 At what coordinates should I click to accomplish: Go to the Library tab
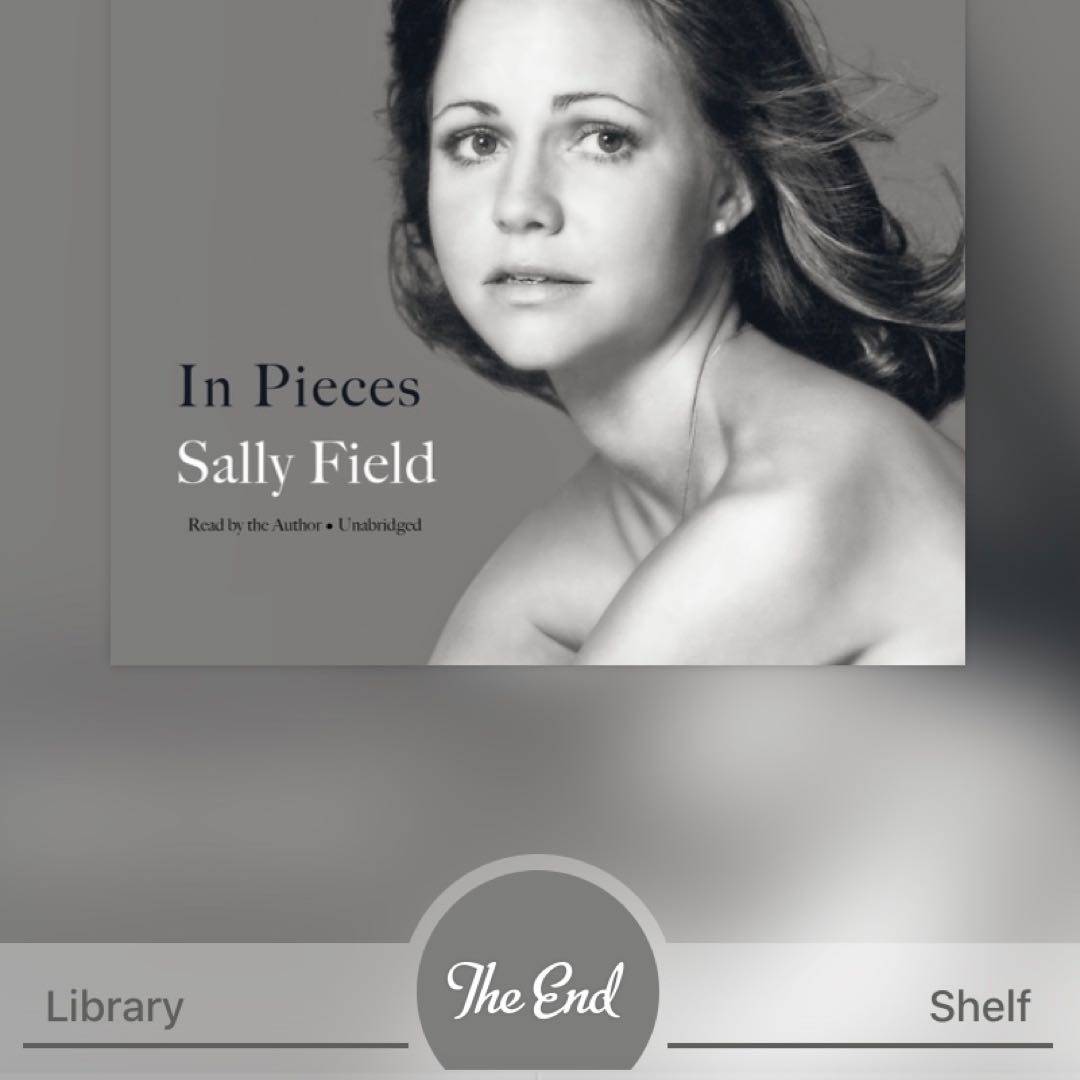(x=115, y=1006)
